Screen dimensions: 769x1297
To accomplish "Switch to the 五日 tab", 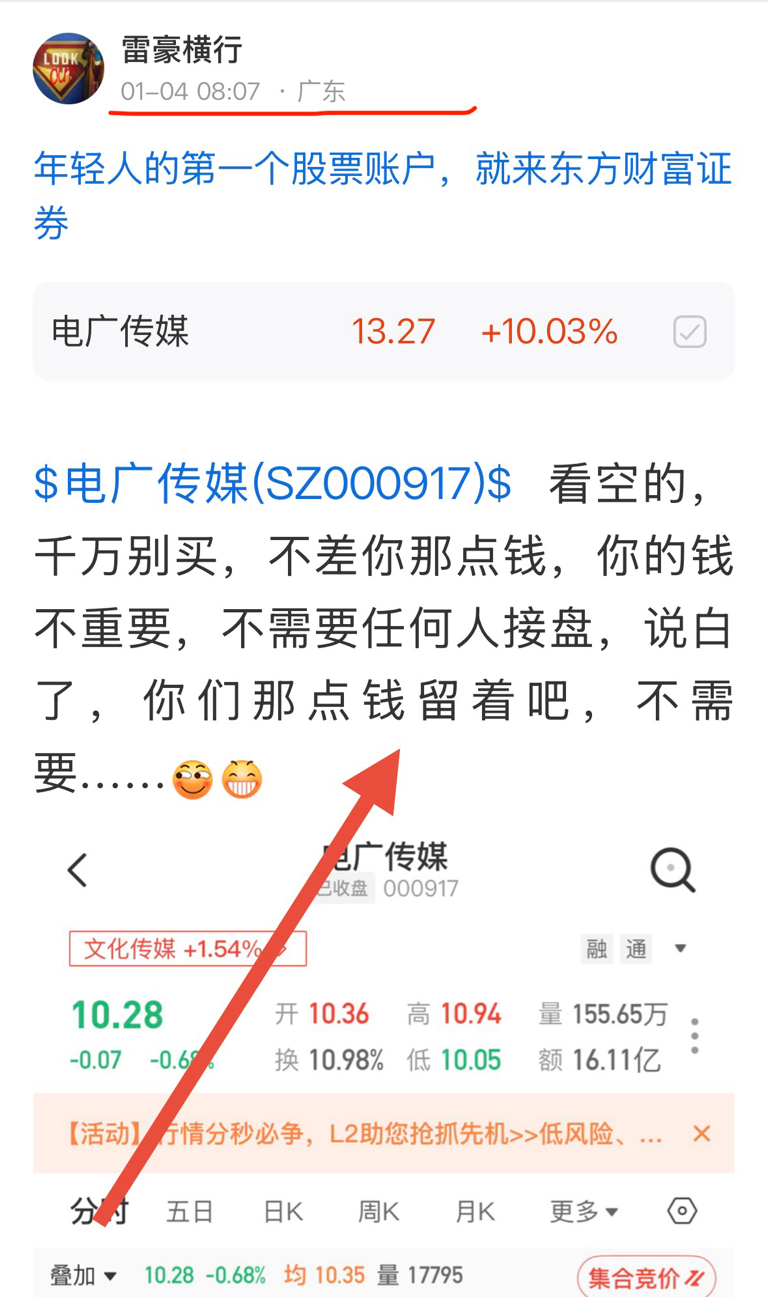I will tap(189, 1210).
